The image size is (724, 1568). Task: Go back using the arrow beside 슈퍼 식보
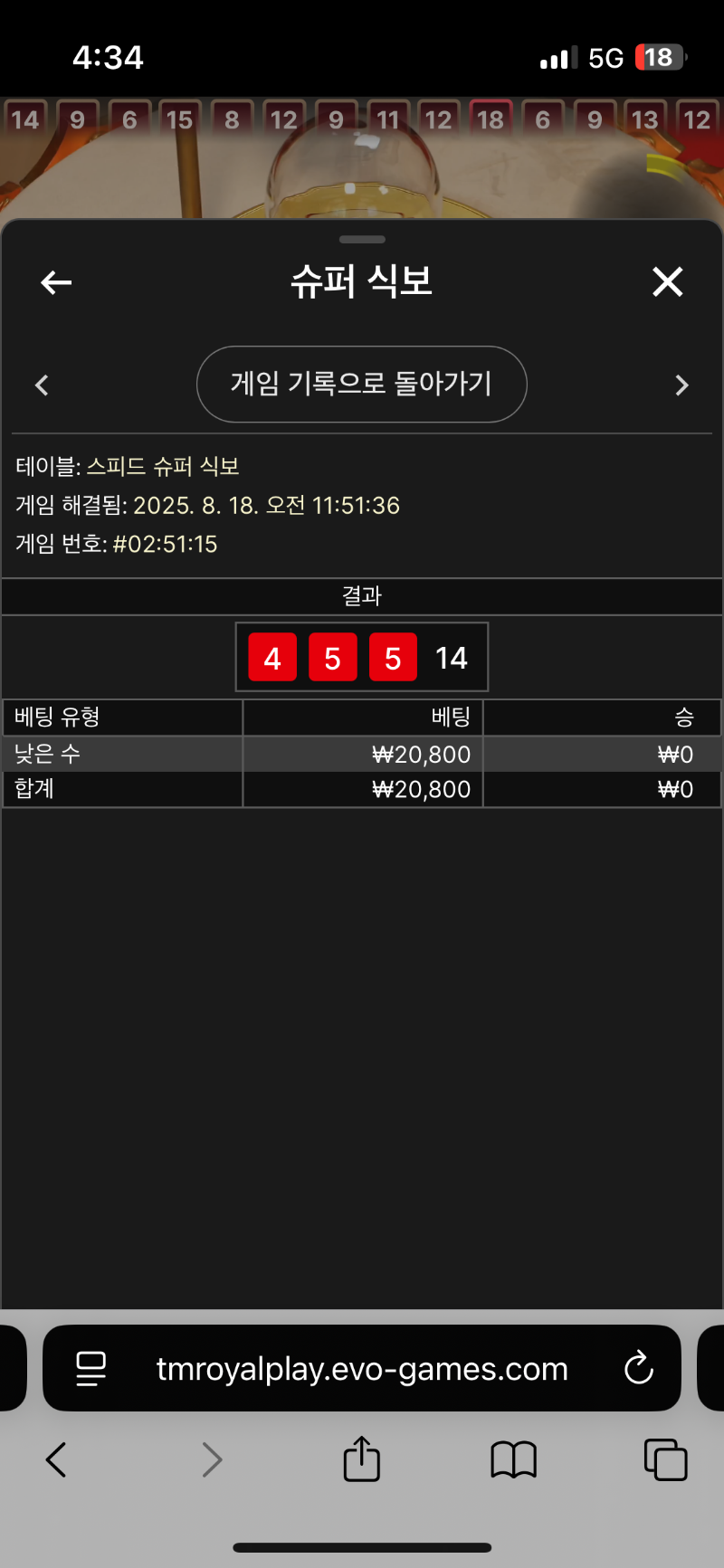56,282
